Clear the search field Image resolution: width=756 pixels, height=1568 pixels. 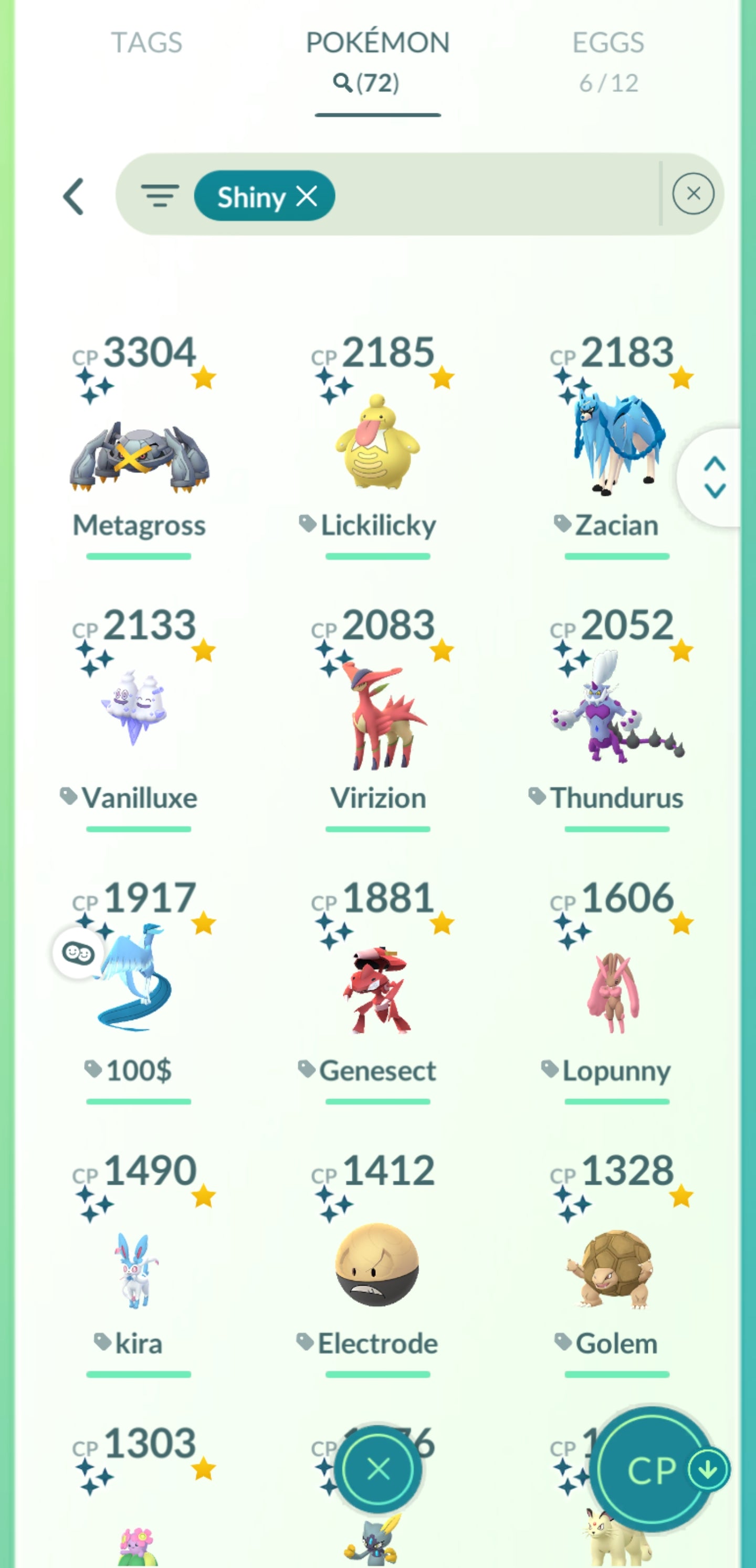point(692,194)
